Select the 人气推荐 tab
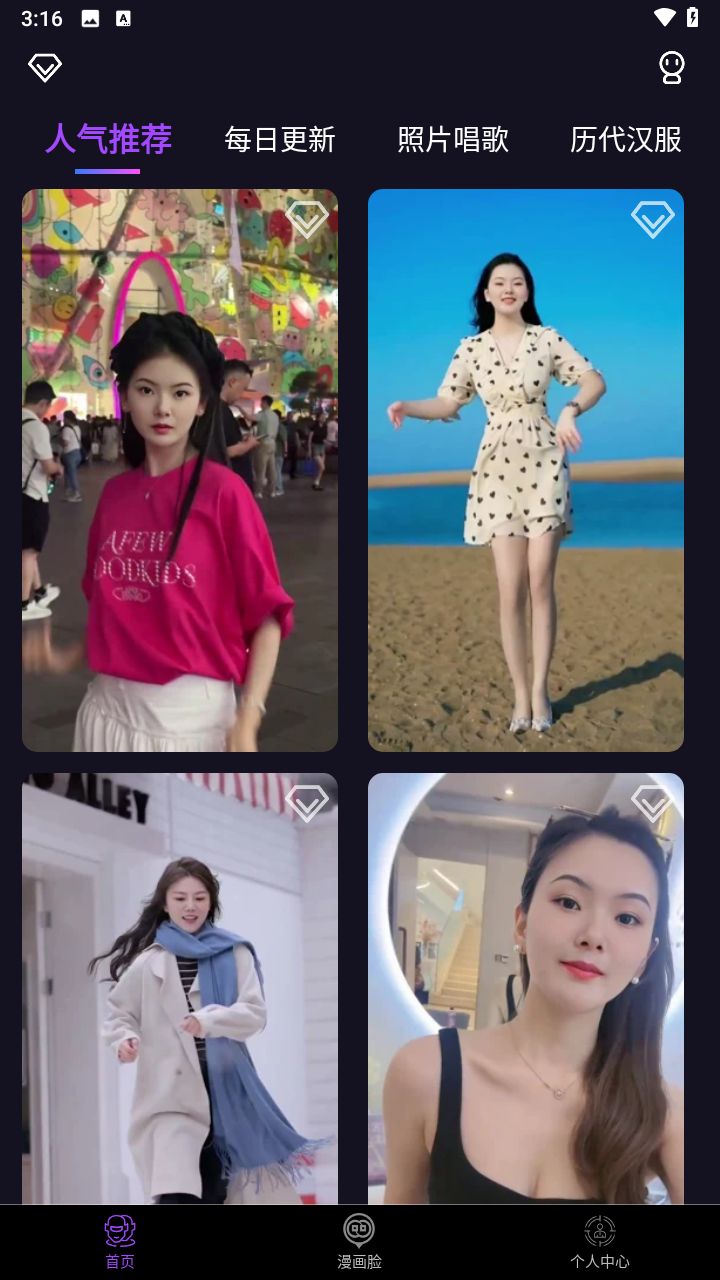 coord(110,141)
